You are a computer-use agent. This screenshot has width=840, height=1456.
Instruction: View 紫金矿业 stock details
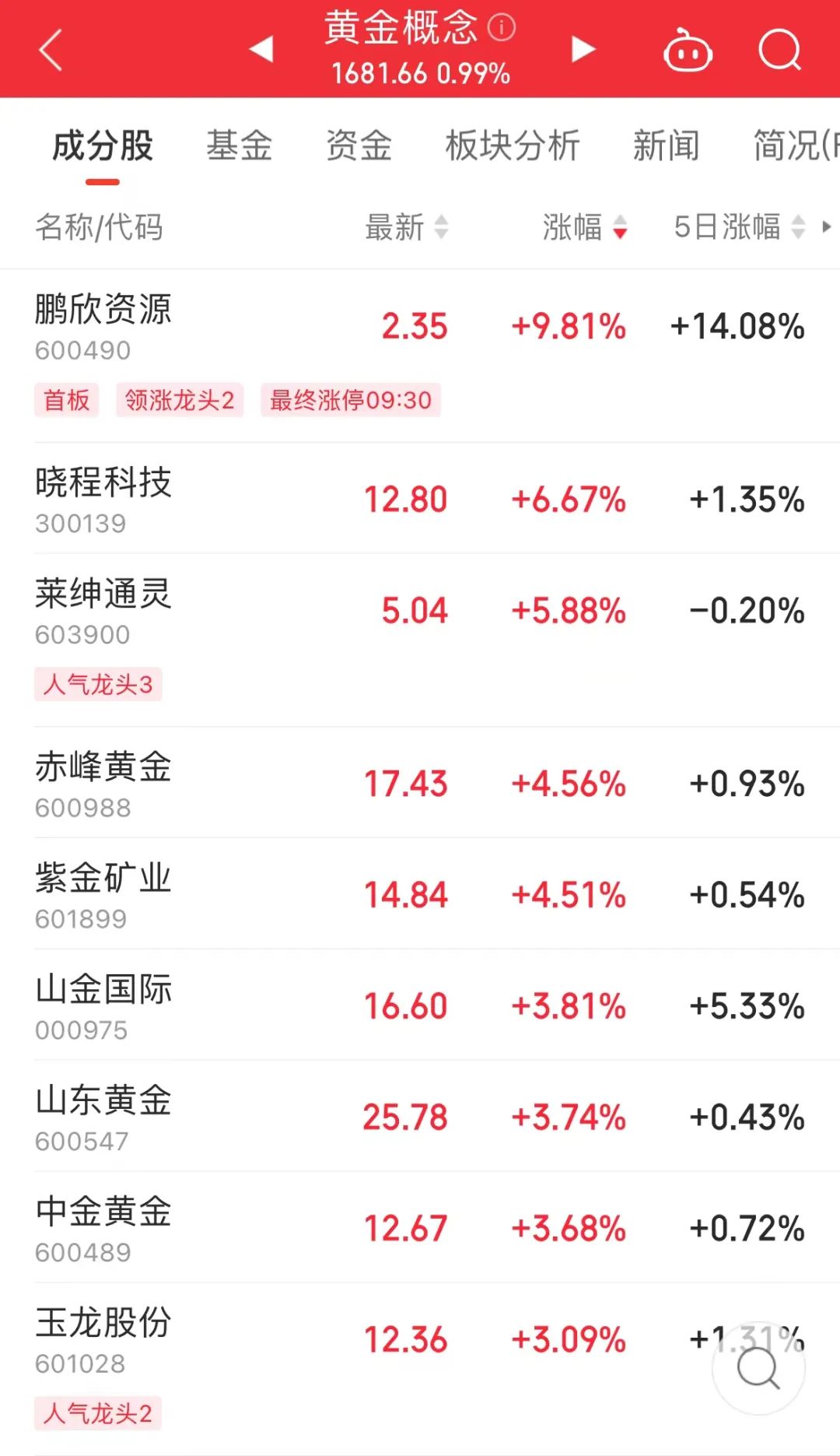pyautogui.click(x=103, y=895)
